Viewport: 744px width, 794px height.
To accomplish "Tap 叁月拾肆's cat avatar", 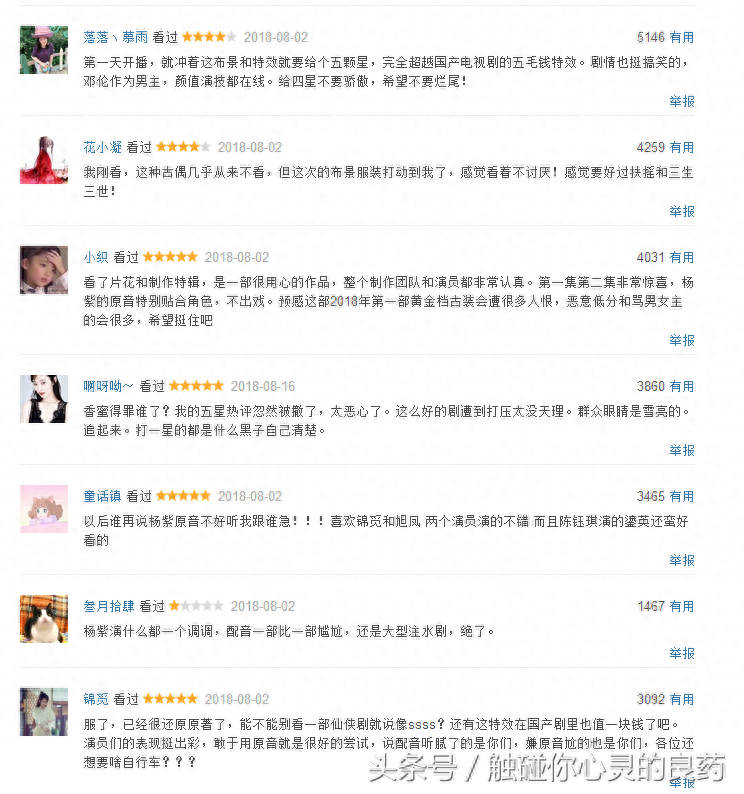I will coord(44,619).
